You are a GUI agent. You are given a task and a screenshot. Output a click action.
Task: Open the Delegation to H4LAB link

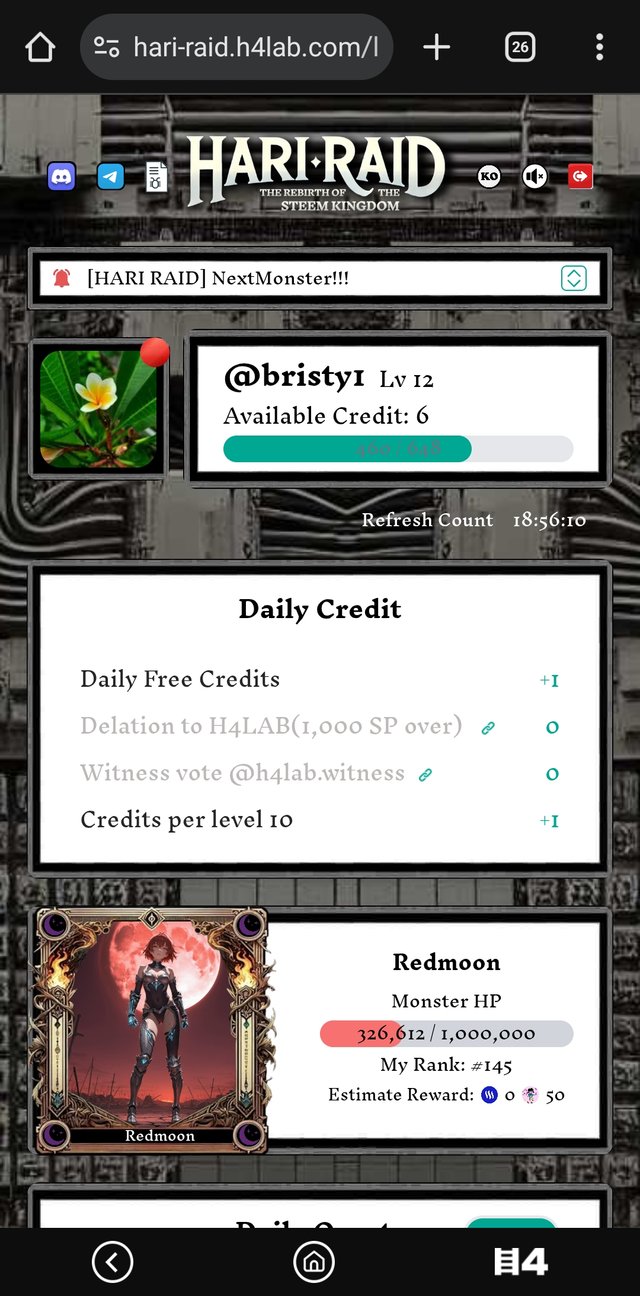click(488, 728)
